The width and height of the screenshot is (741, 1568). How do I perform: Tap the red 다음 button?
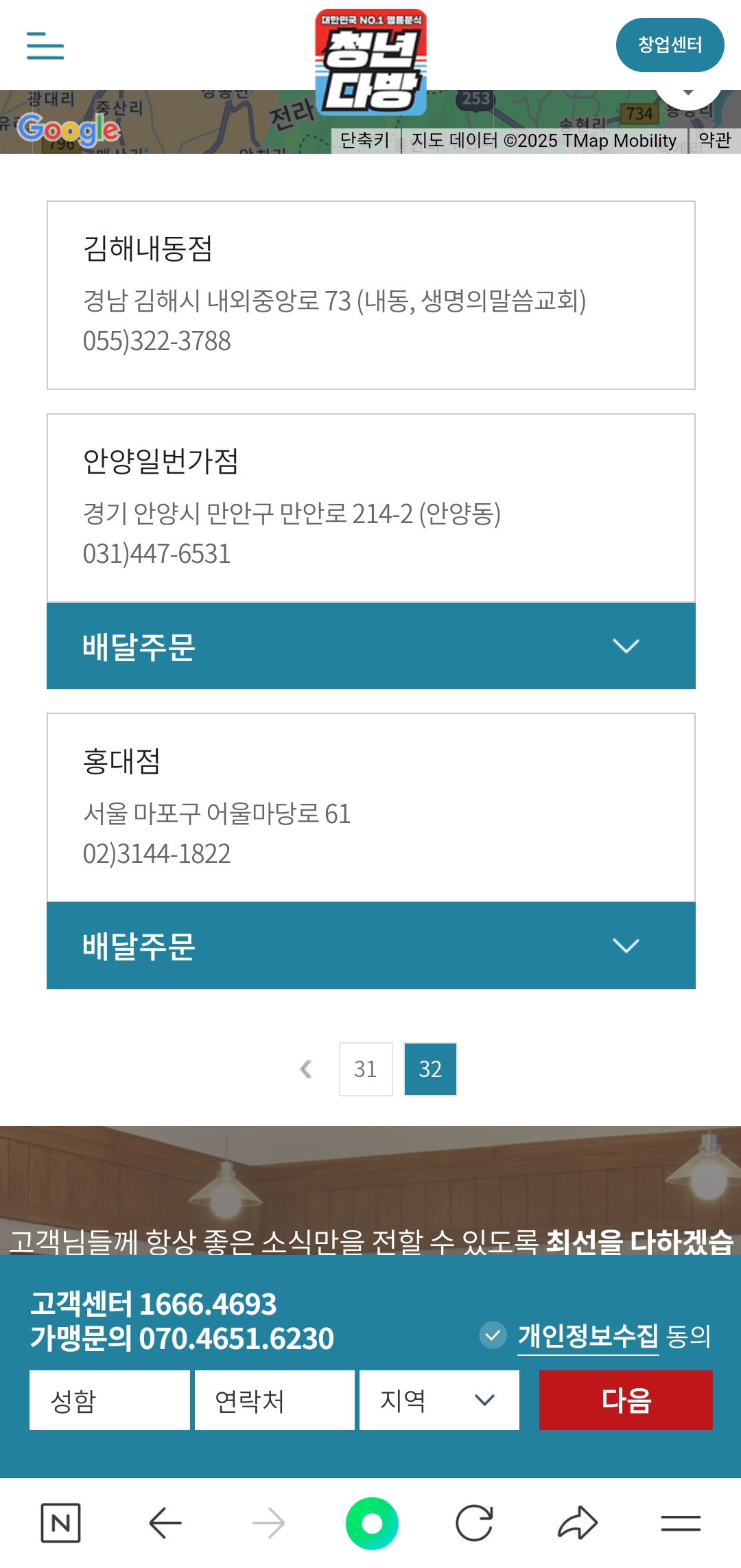pos(626,1400)
